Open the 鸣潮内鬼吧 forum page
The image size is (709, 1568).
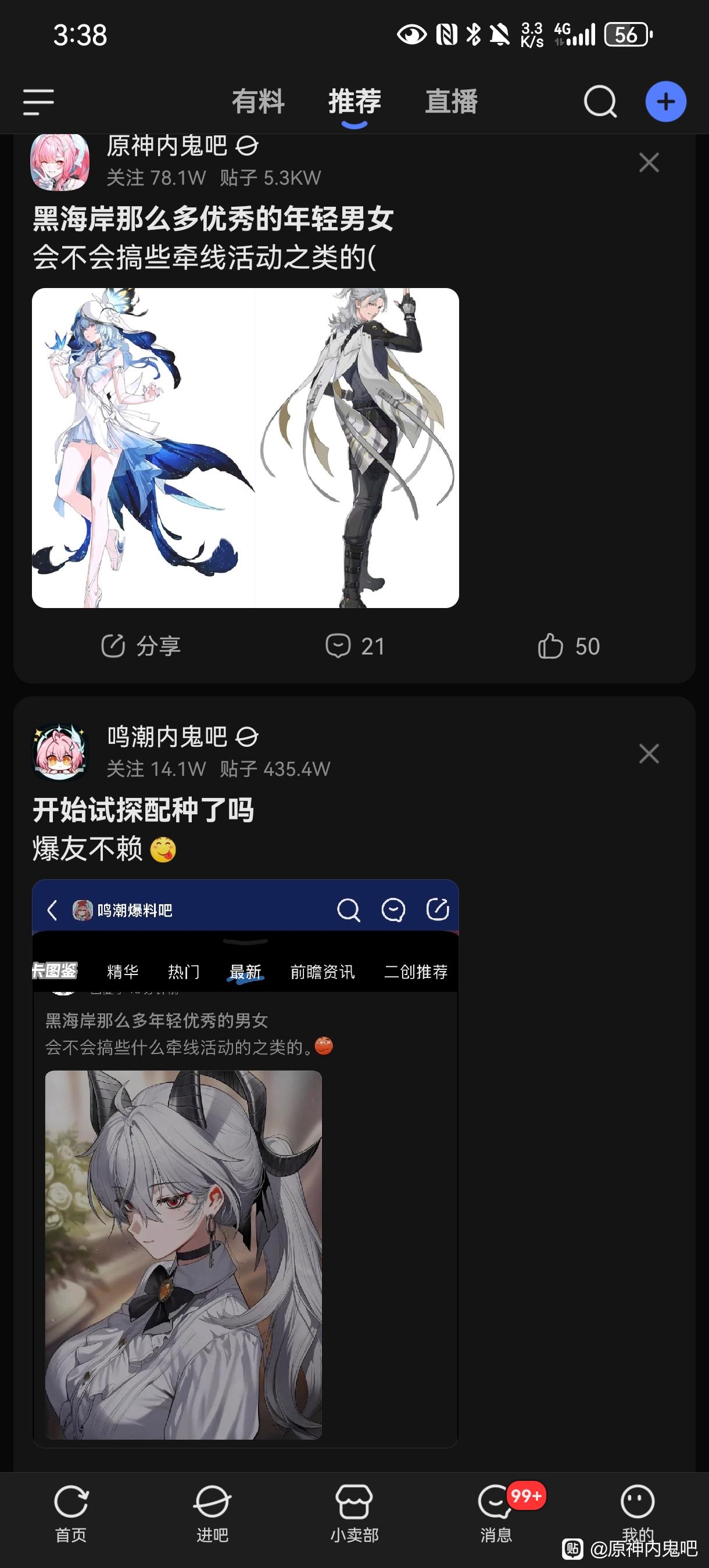pos(166,737)
